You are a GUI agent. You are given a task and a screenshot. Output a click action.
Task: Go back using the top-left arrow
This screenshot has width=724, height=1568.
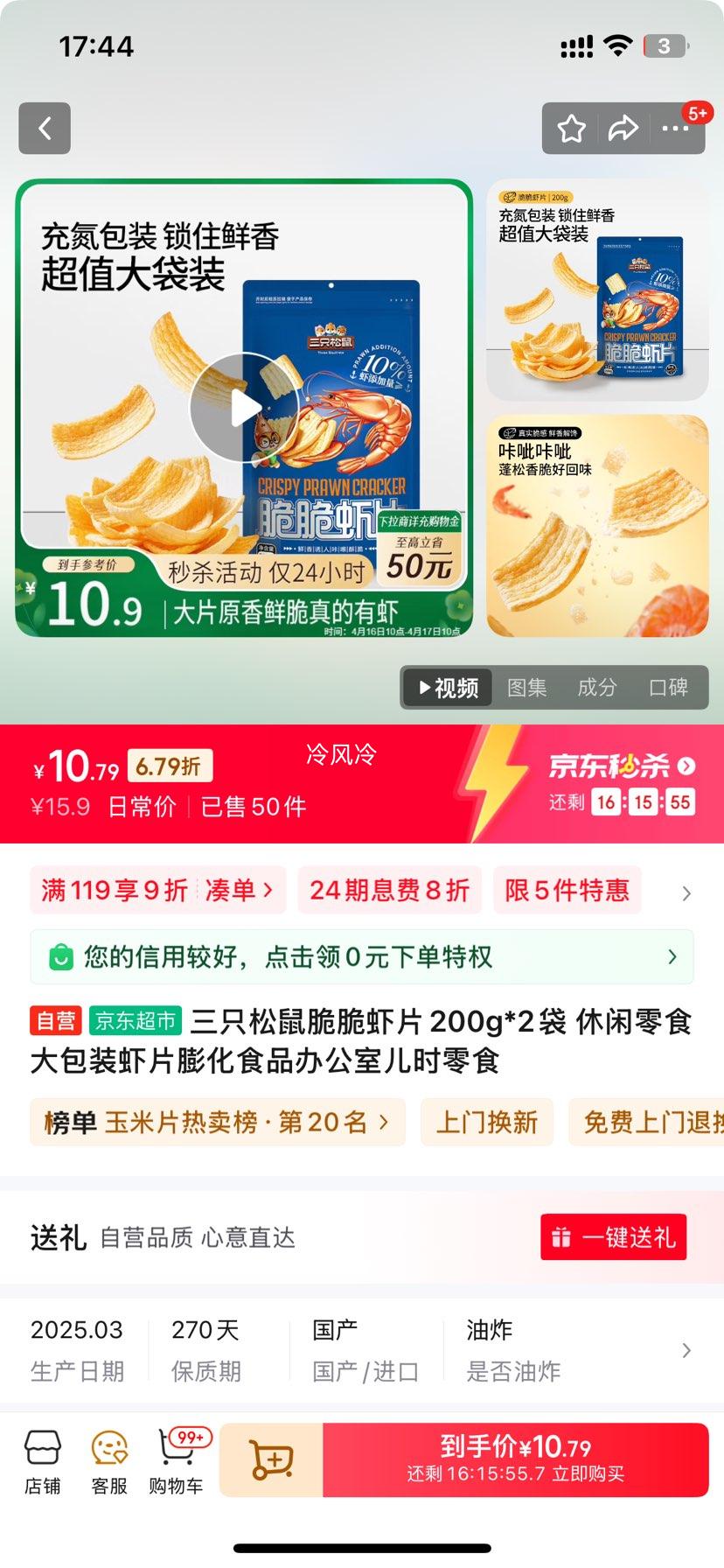[x=45, y=129]
